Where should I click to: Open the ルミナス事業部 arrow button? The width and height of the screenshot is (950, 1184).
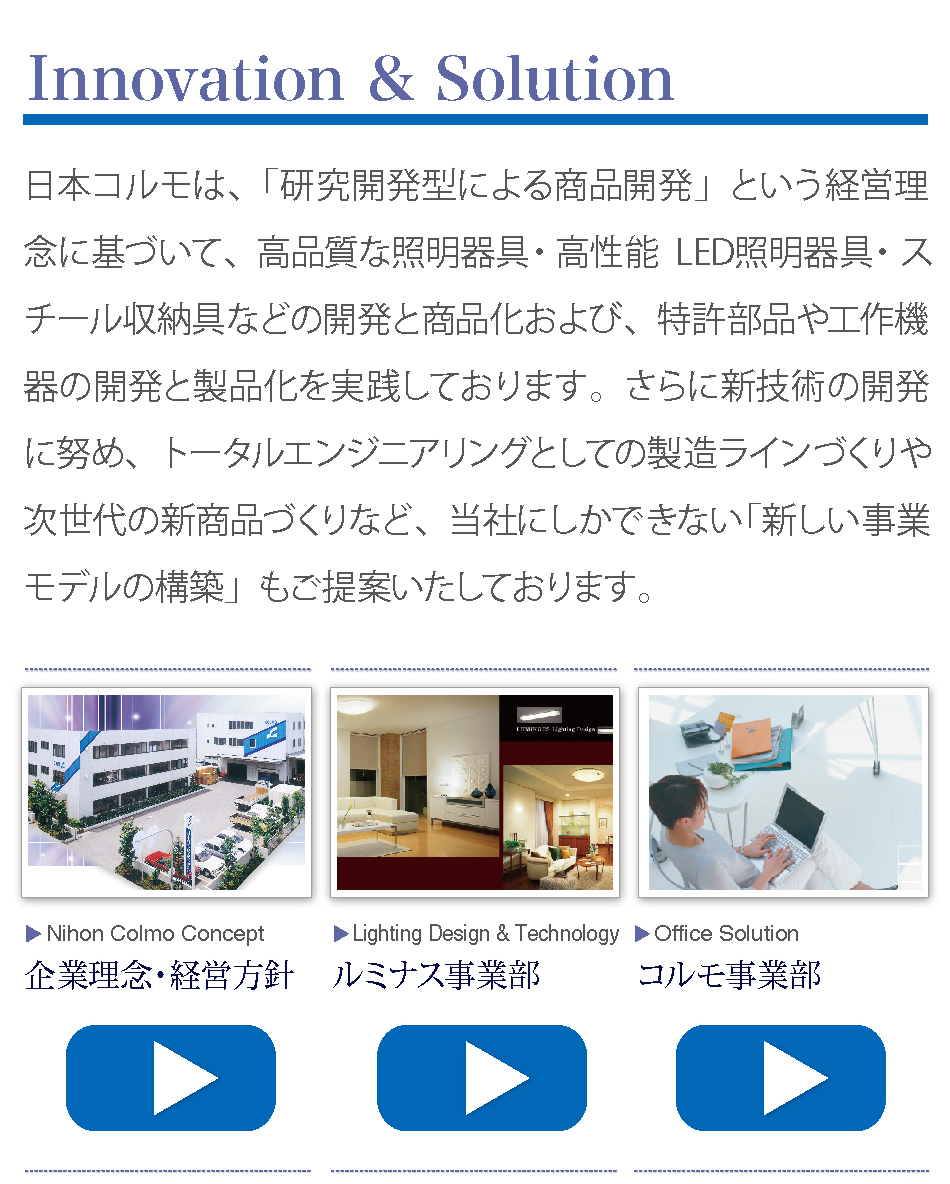481,1077
